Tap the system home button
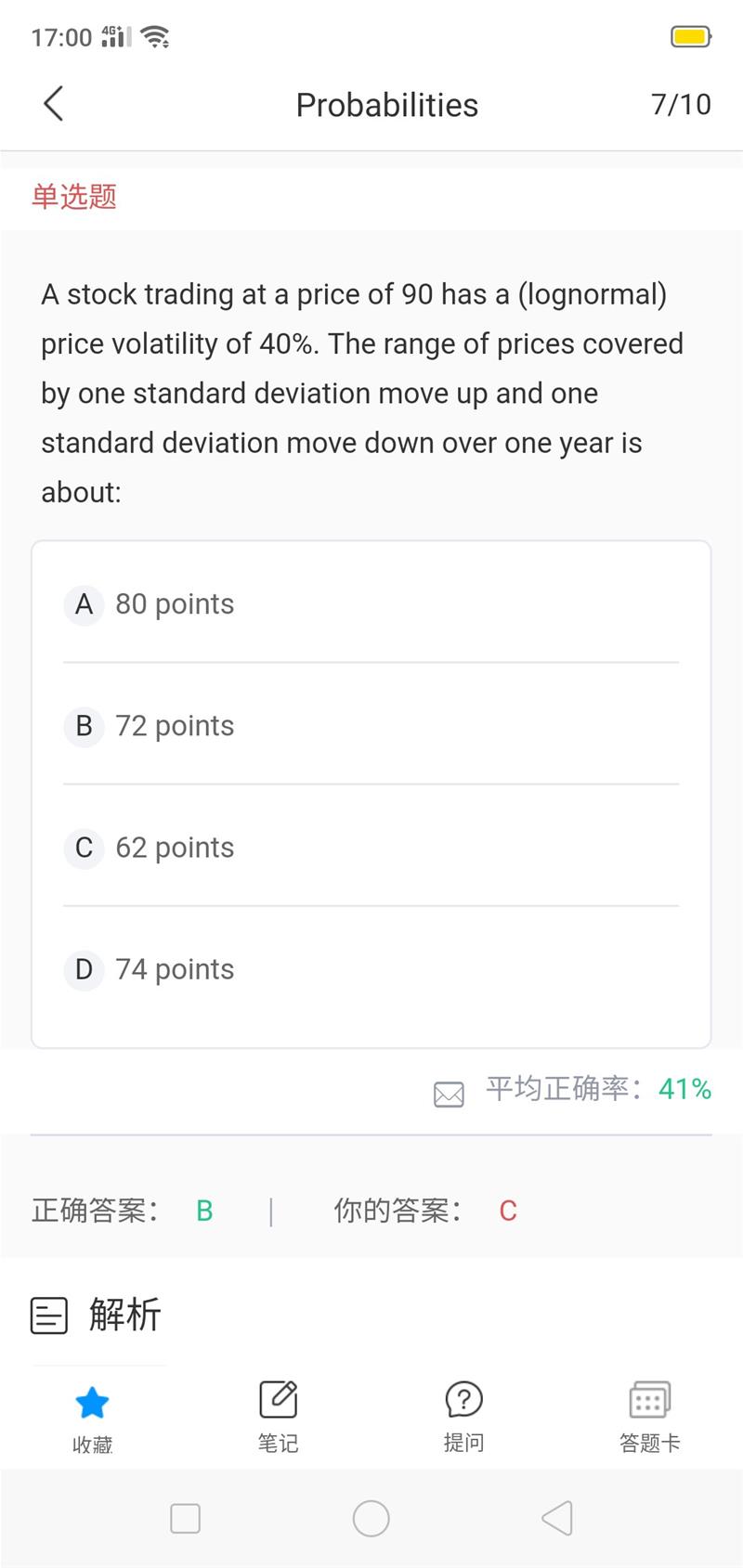This screenshot has height=1568, width=743. tap(371, 1519)
